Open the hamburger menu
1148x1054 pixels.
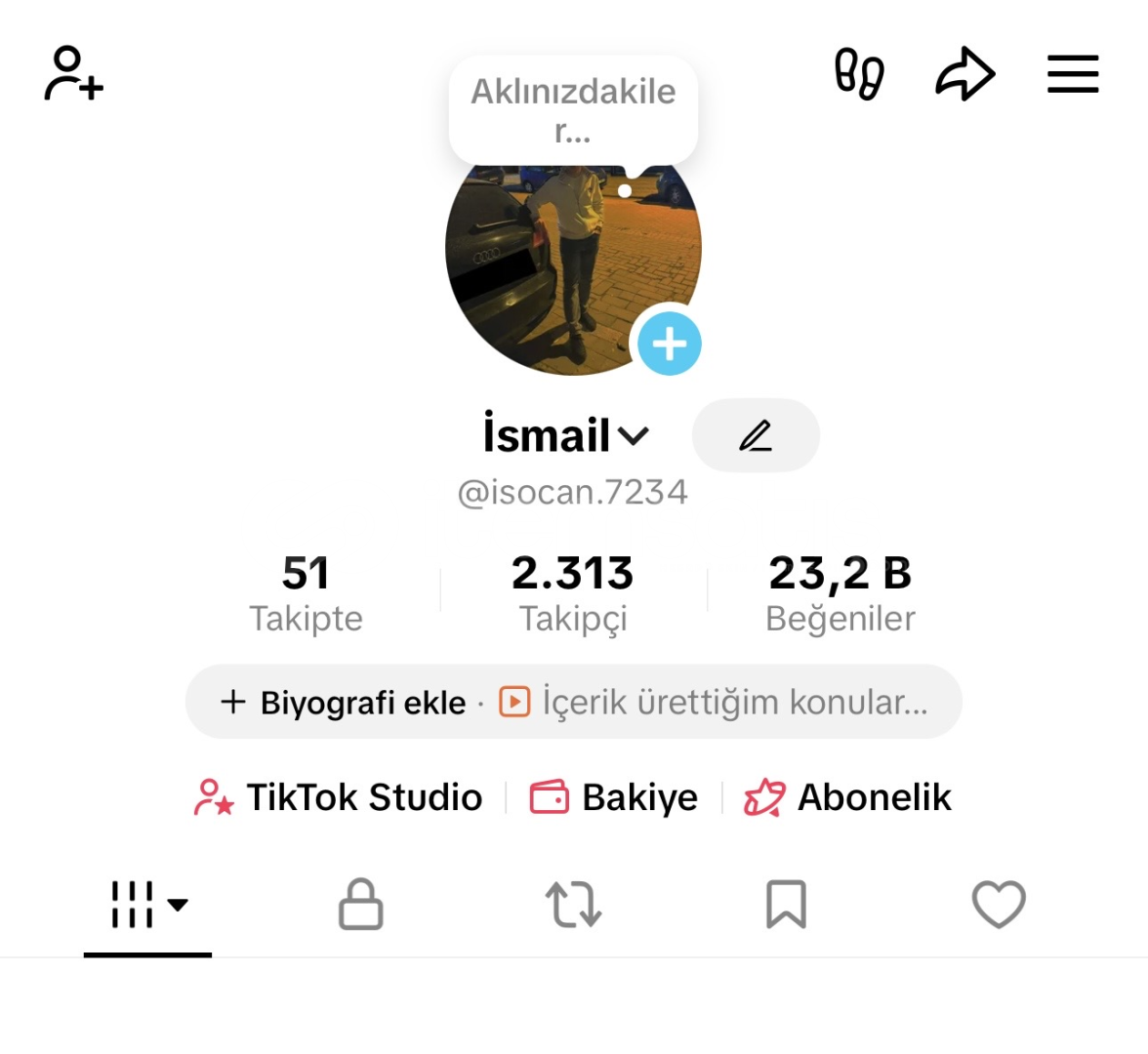tap(1073, 74)
